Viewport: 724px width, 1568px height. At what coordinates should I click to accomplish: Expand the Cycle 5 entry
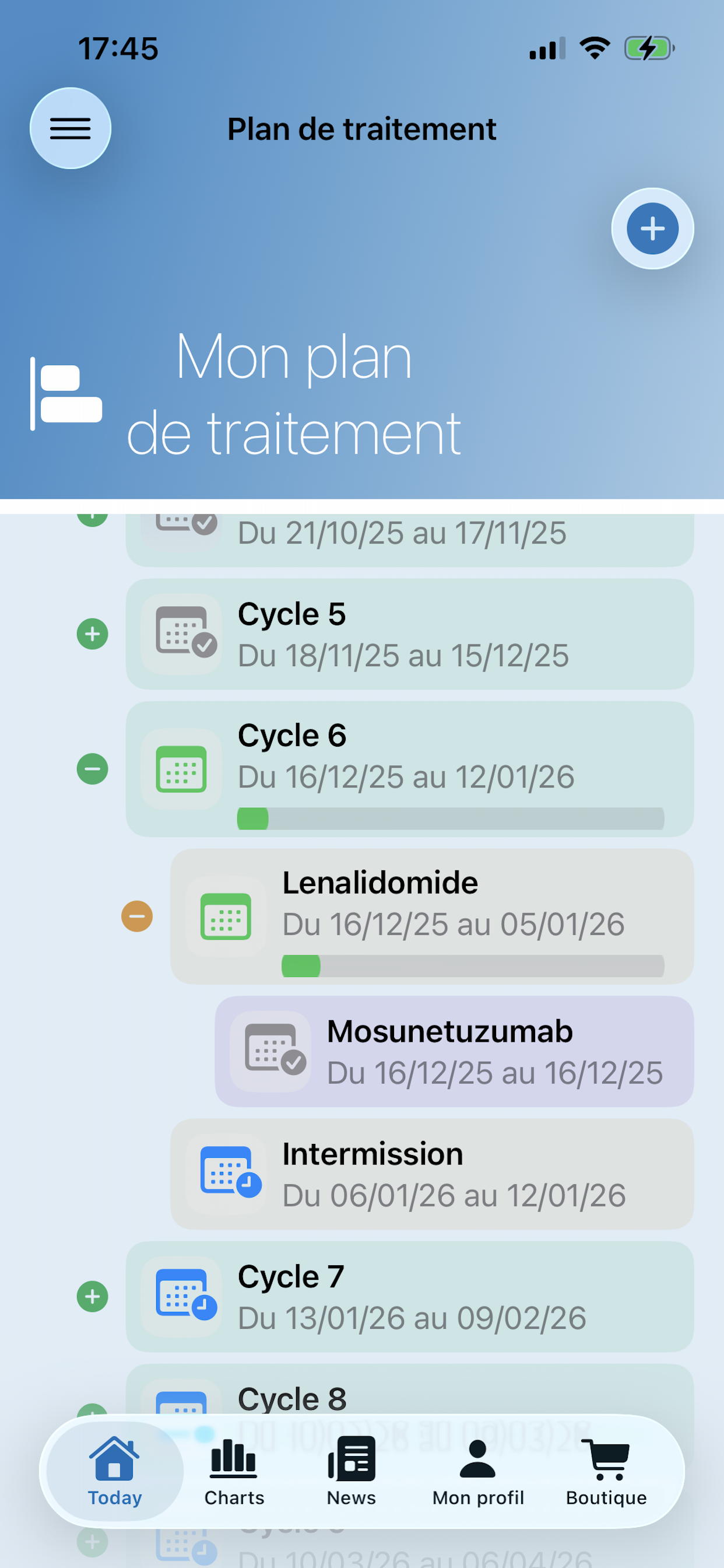tap(92, 633)
